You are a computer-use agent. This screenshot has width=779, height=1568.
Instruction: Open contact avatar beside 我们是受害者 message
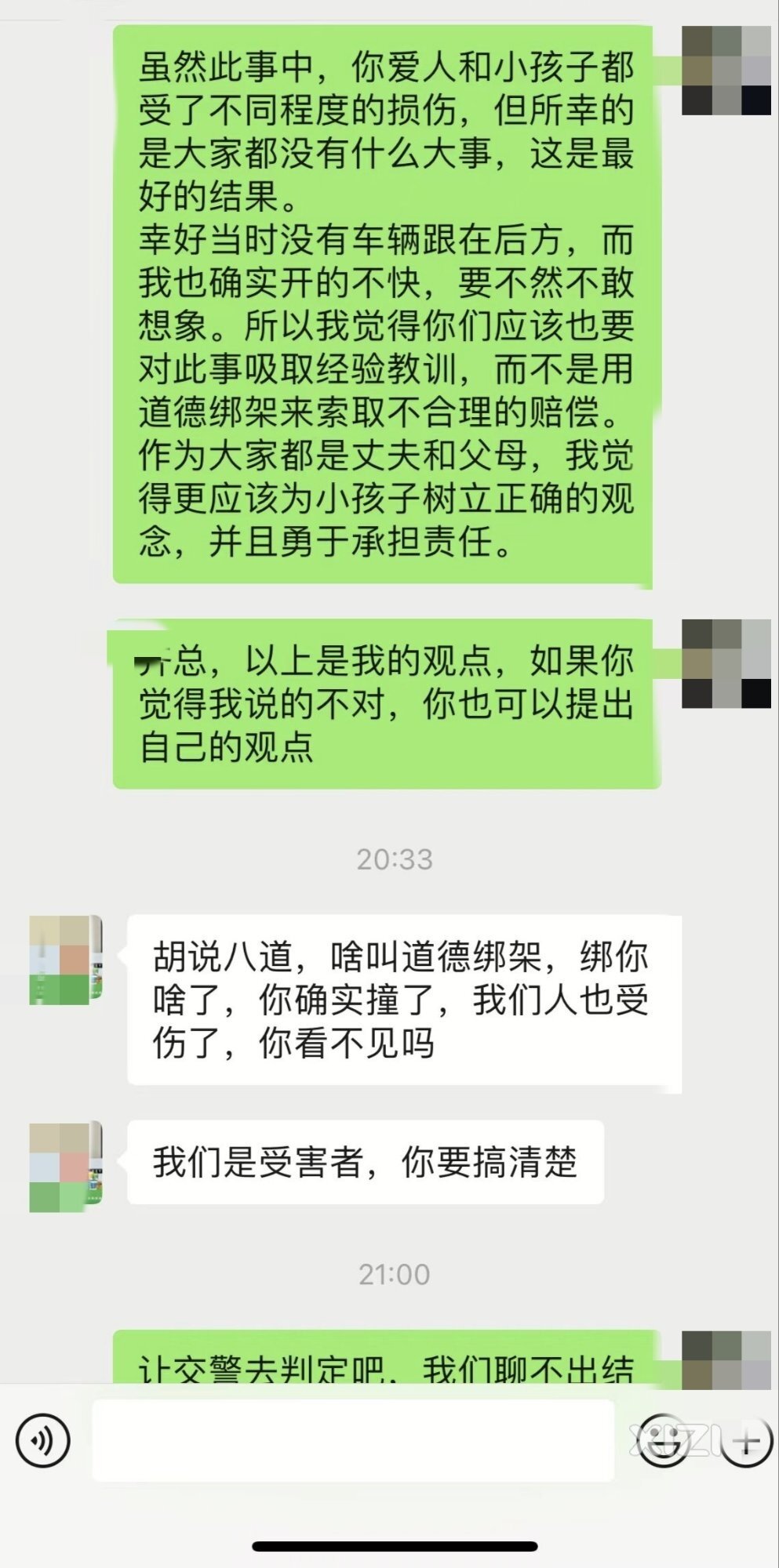(x=66, y=1166)
